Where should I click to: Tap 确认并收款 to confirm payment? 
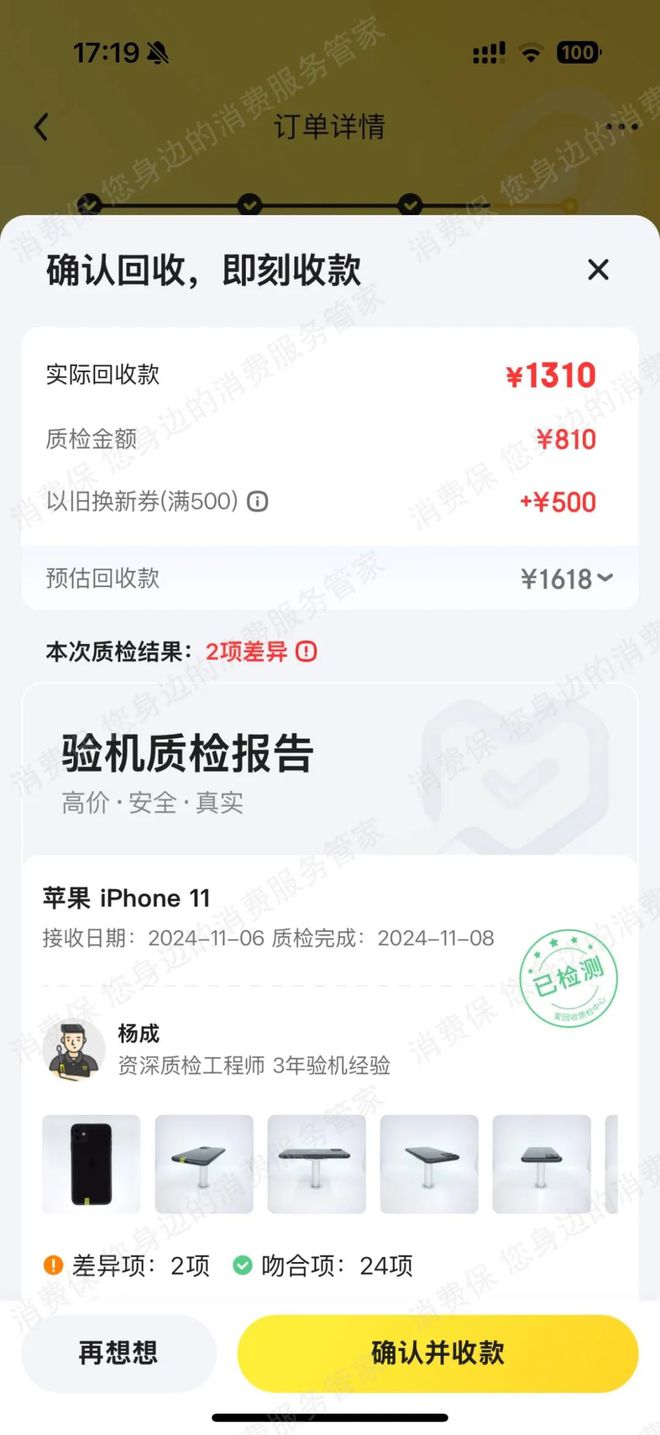437,1353
